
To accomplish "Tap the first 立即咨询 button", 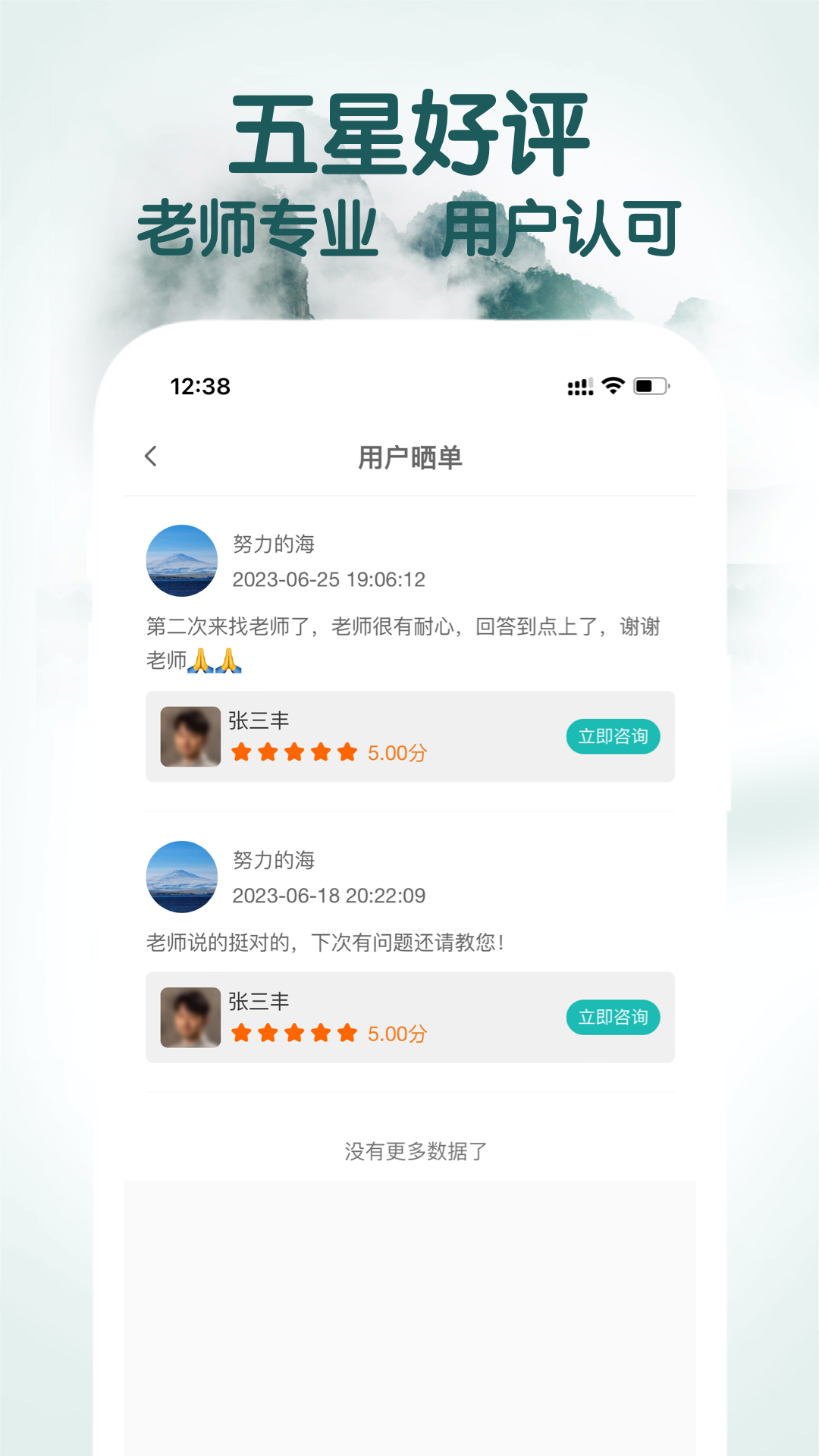I will [613, 736].
